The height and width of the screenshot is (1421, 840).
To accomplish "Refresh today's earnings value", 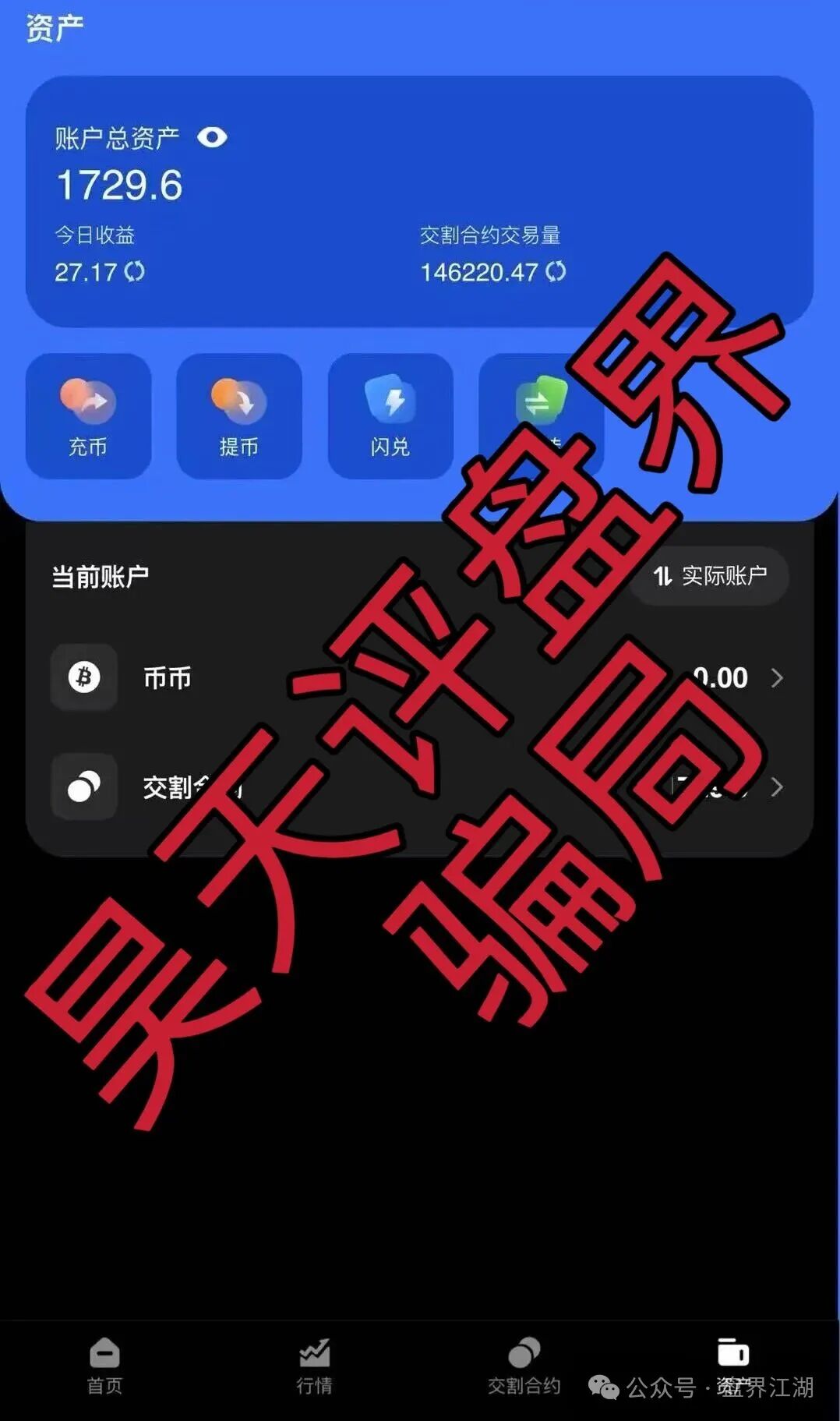I will point(135,272).
